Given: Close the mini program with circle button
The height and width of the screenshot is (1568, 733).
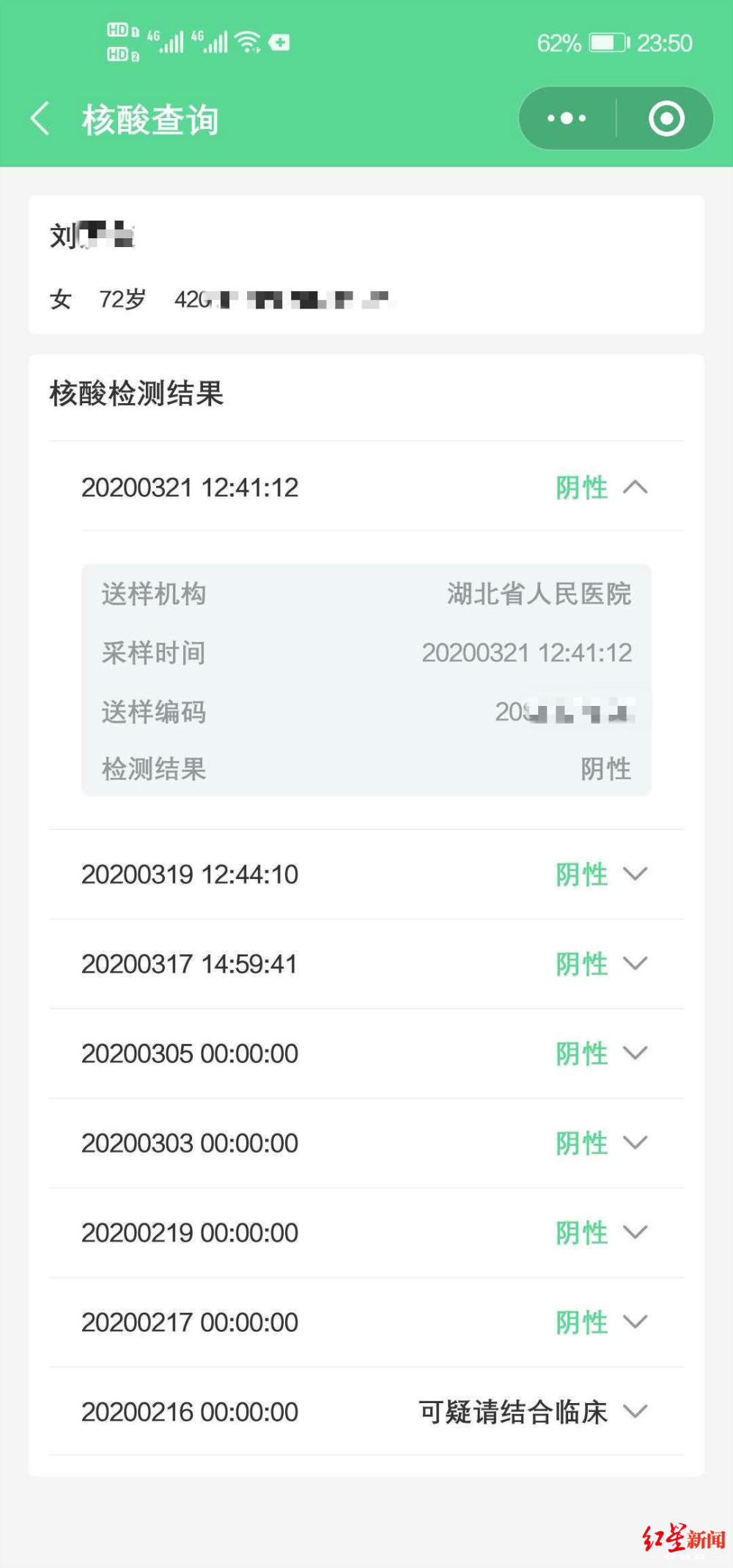Looking at the screenshot, I should [666, 119].
